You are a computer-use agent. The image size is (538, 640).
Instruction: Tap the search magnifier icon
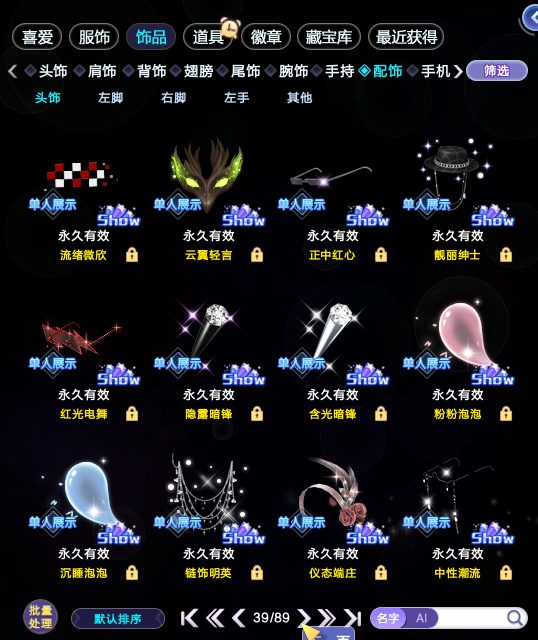[514, 618]
